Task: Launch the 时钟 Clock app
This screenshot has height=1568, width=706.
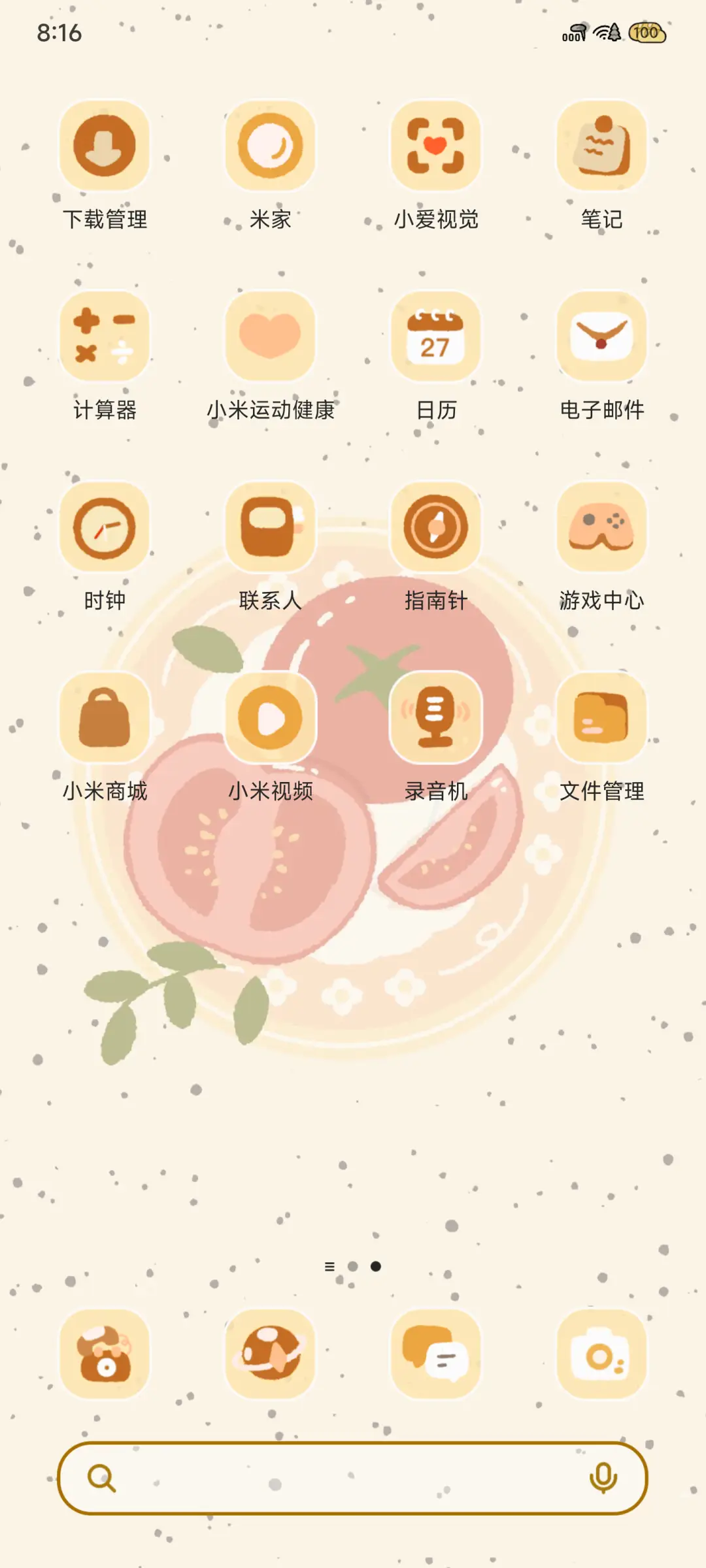Action: tap(105, 527)
